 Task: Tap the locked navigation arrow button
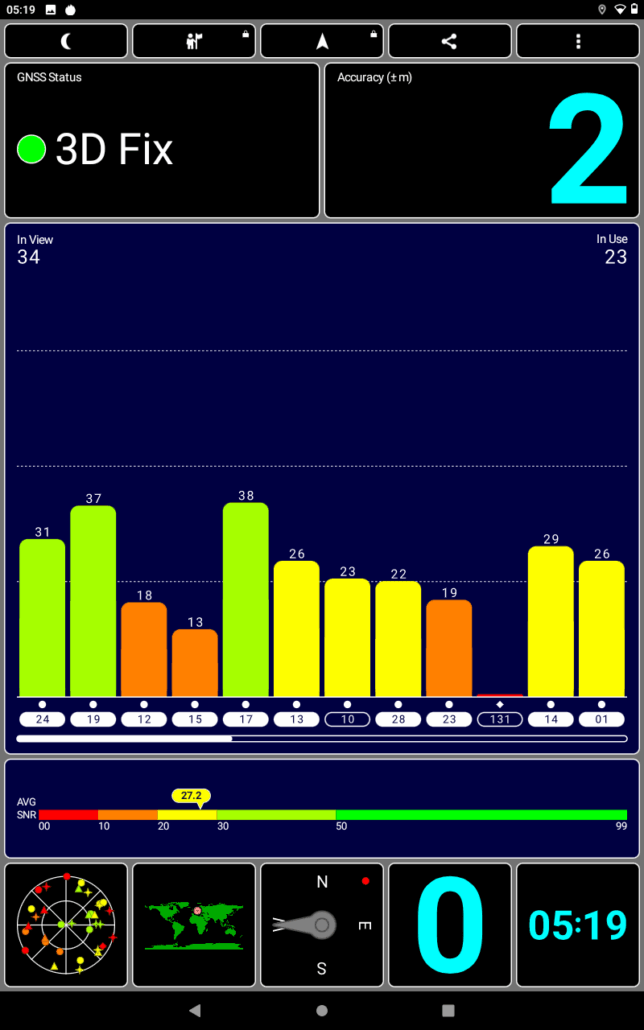[x=322, y=41]
